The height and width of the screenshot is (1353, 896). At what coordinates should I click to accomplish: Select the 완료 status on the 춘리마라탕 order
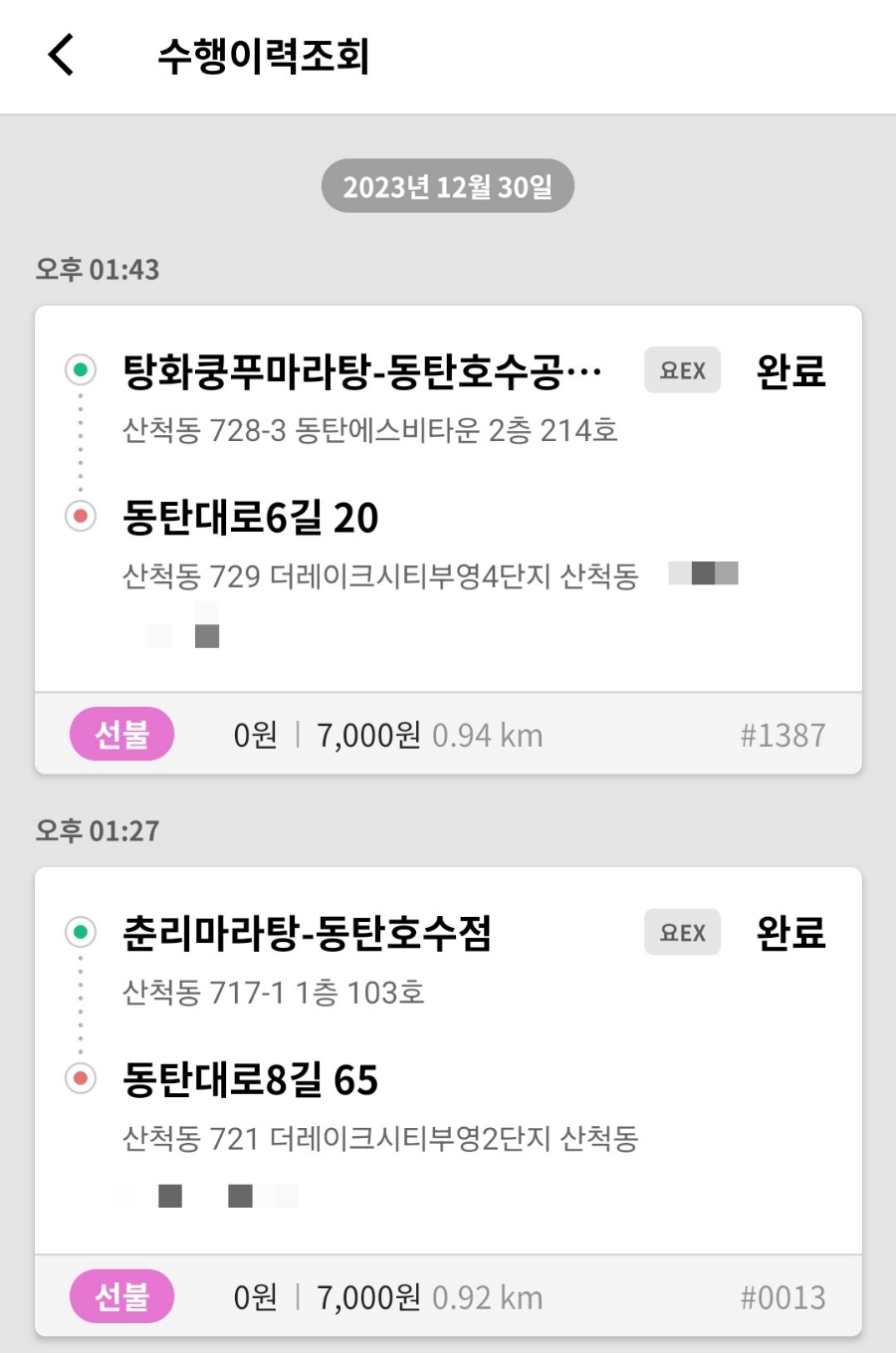point(789,932)
